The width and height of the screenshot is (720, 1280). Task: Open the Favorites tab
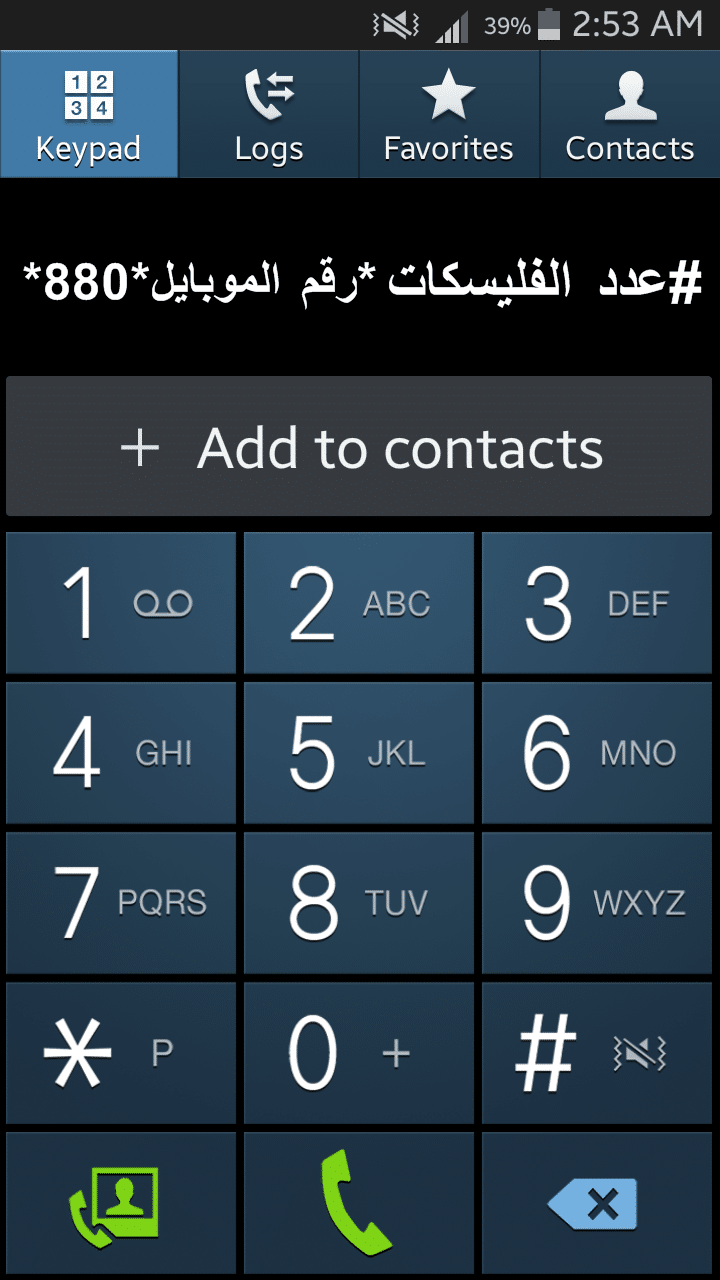point(449,114)
